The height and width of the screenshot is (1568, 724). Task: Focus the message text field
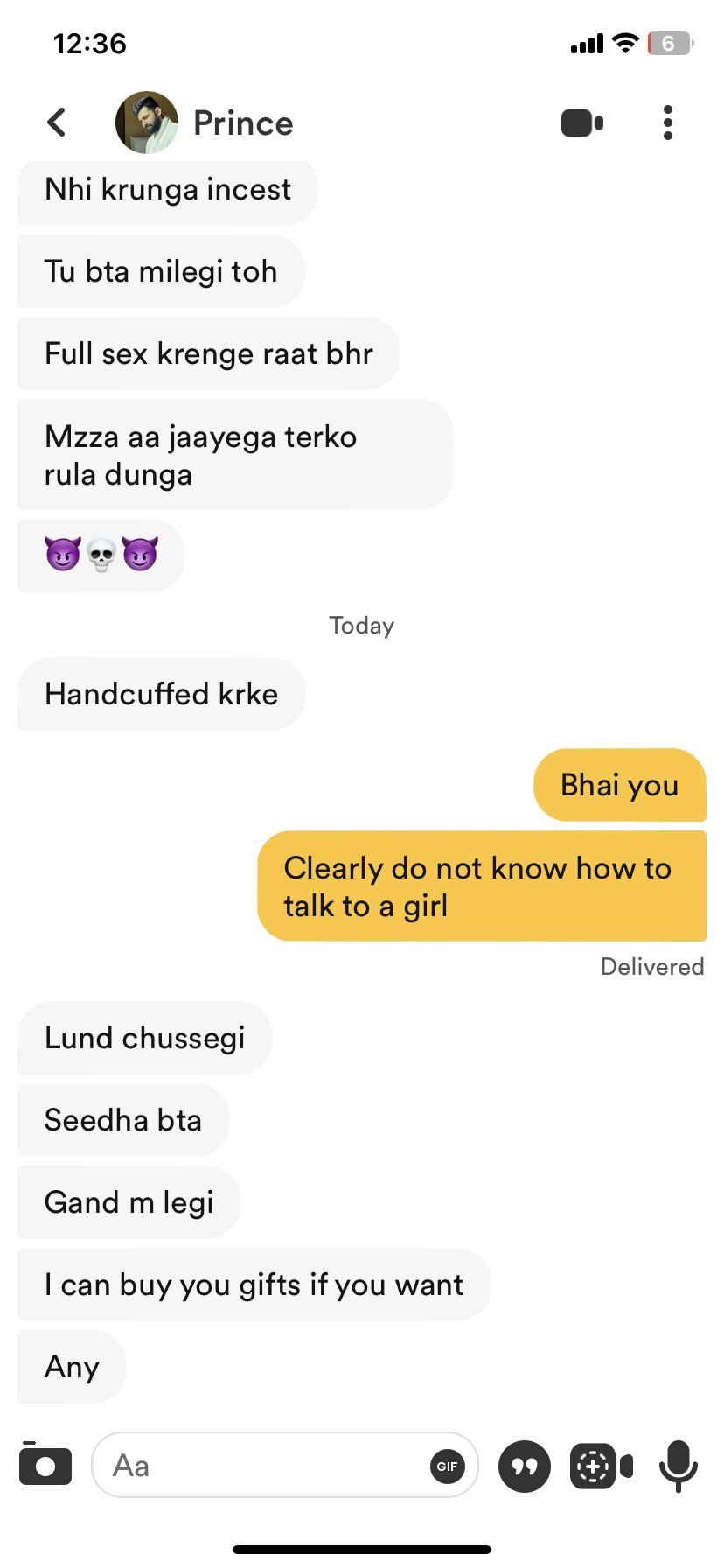pyautogui.click(x=262, y=1465)
